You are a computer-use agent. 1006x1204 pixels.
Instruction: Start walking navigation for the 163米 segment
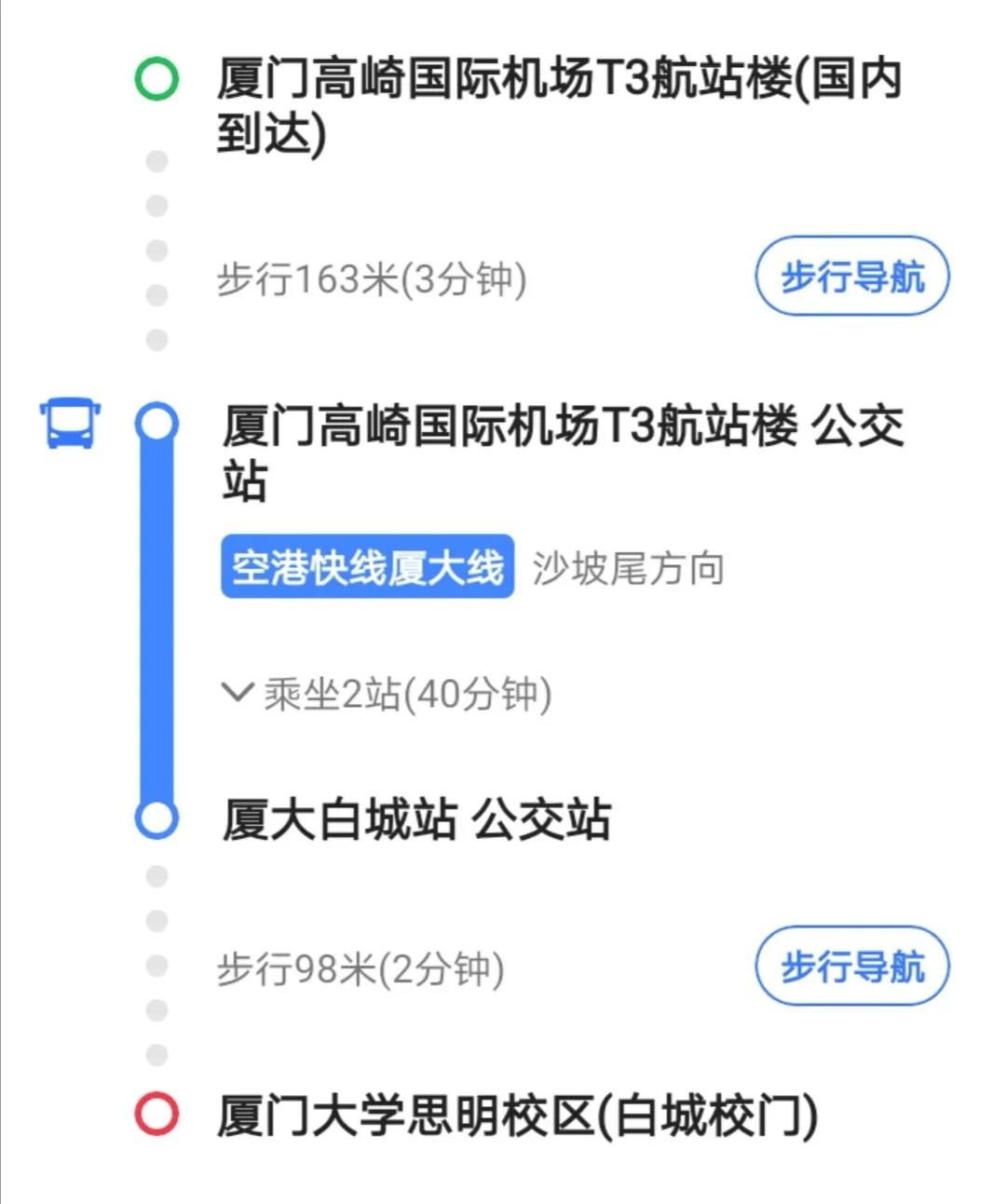[x=851, y=277]
